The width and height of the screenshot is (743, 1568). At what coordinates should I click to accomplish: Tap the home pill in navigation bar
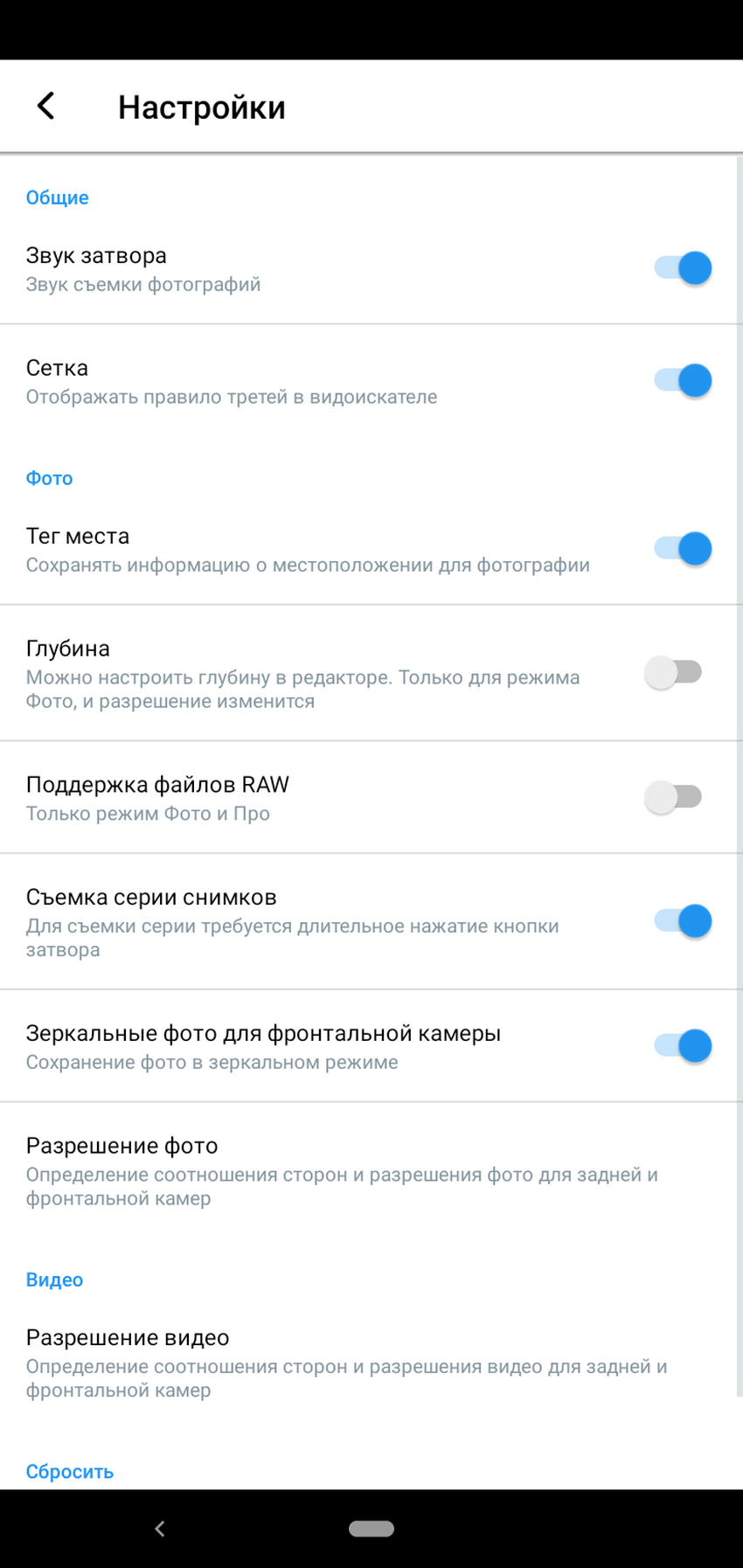[x=371, y=1529]
